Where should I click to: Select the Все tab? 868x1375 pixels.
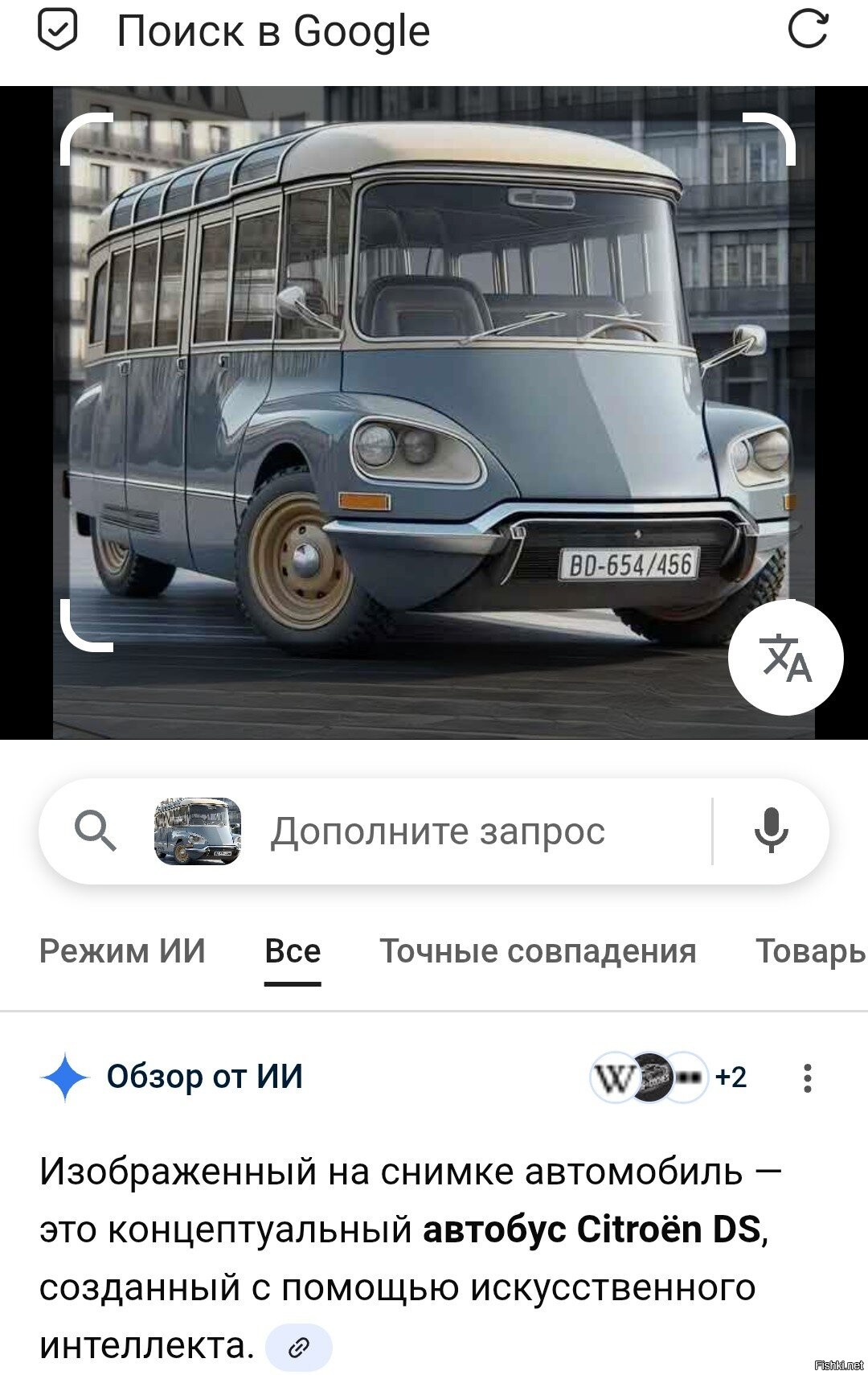click(293, 950)
